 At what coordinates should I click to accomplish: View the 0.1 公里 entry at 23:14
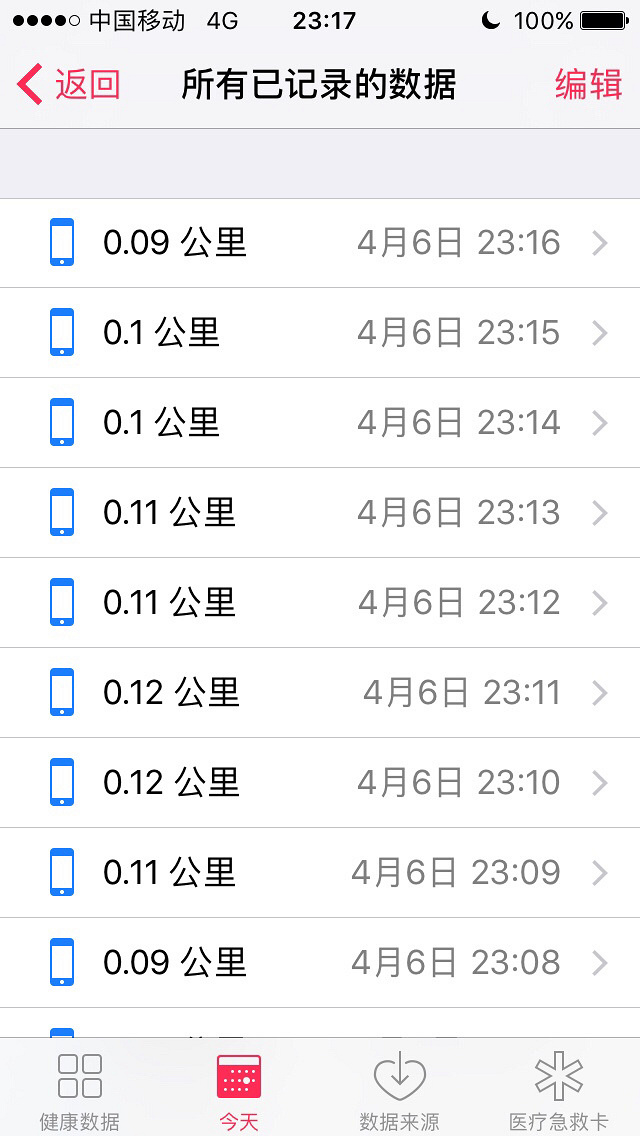[320, 423]
